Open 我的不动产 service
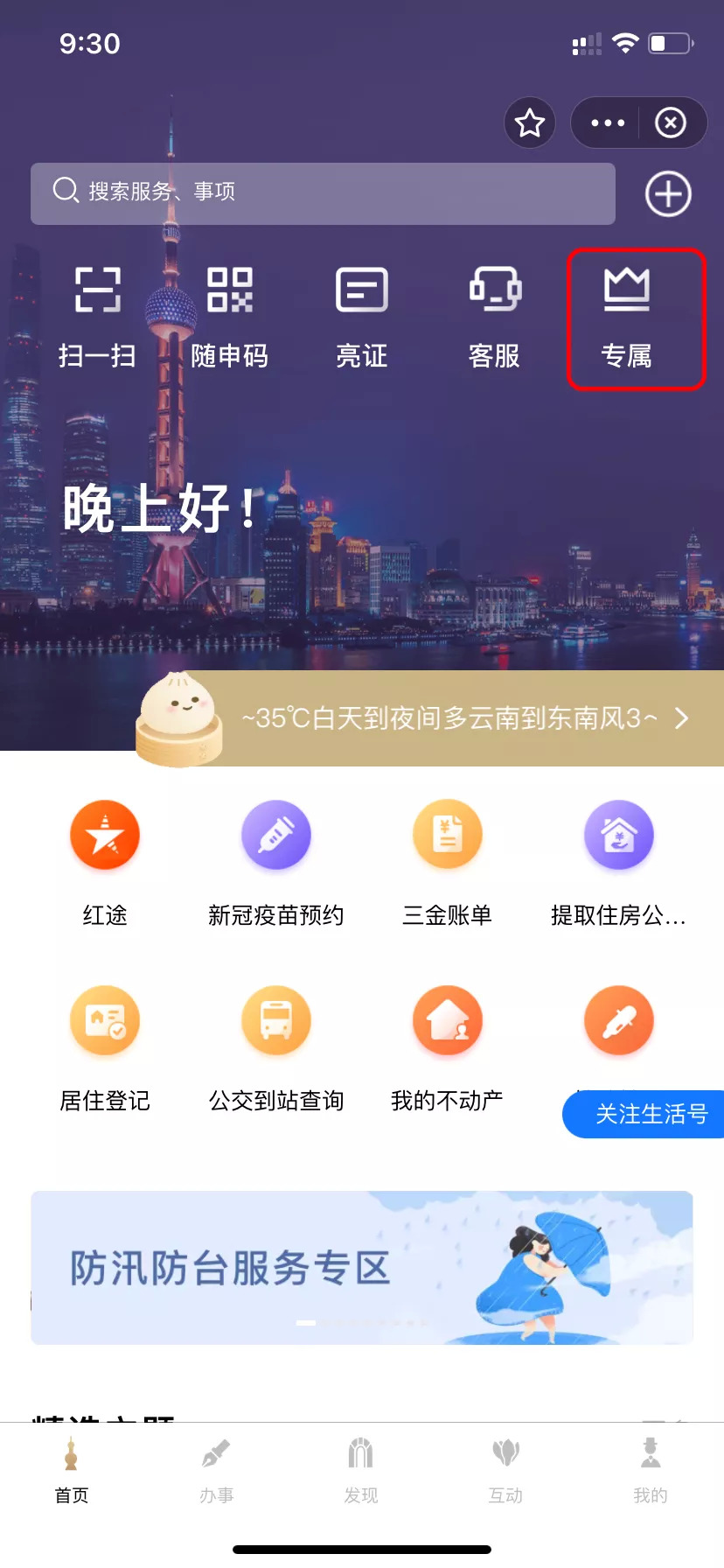This screenshot has width=724, height=1568. pos(447,1047)
